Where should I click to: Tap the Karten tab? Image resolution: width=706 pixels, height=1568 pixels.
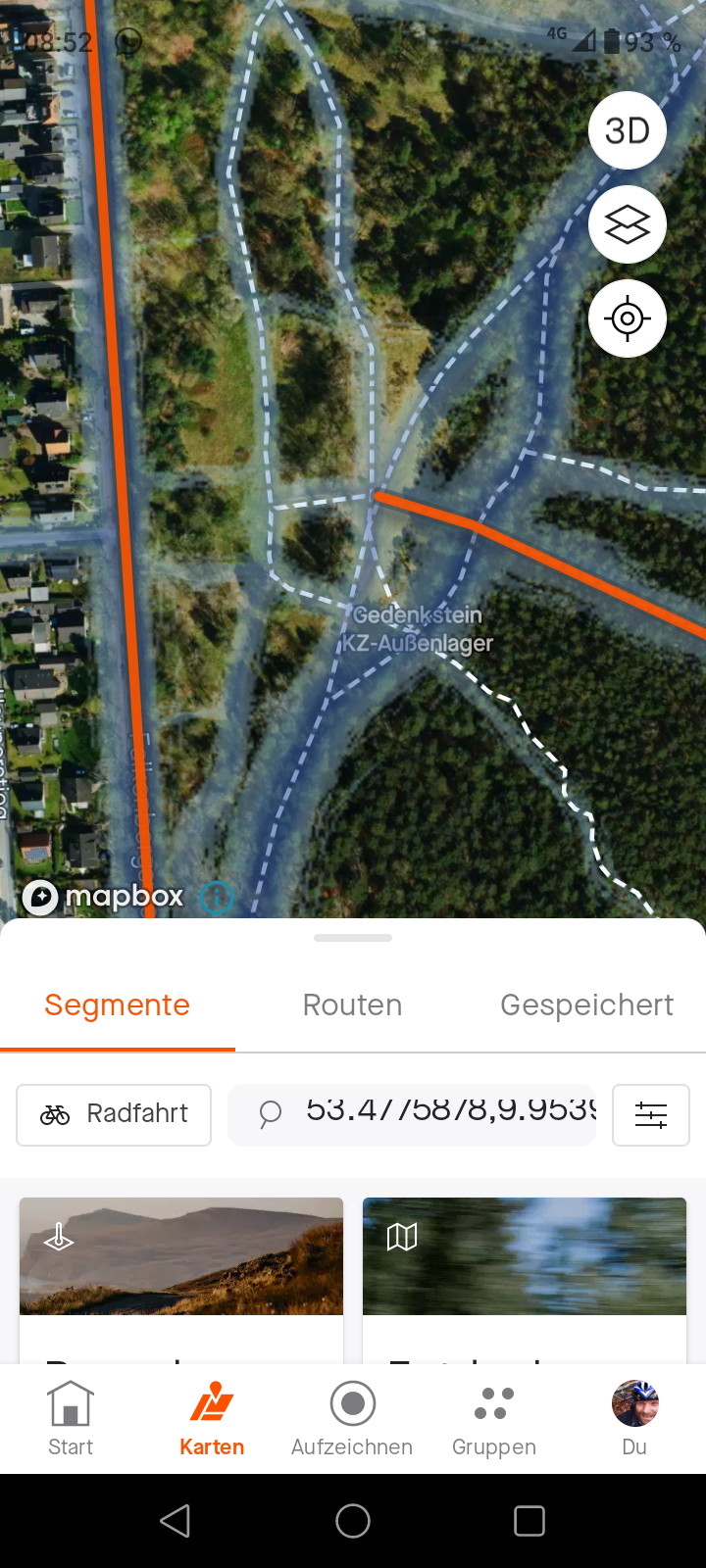click(212, 1419)
